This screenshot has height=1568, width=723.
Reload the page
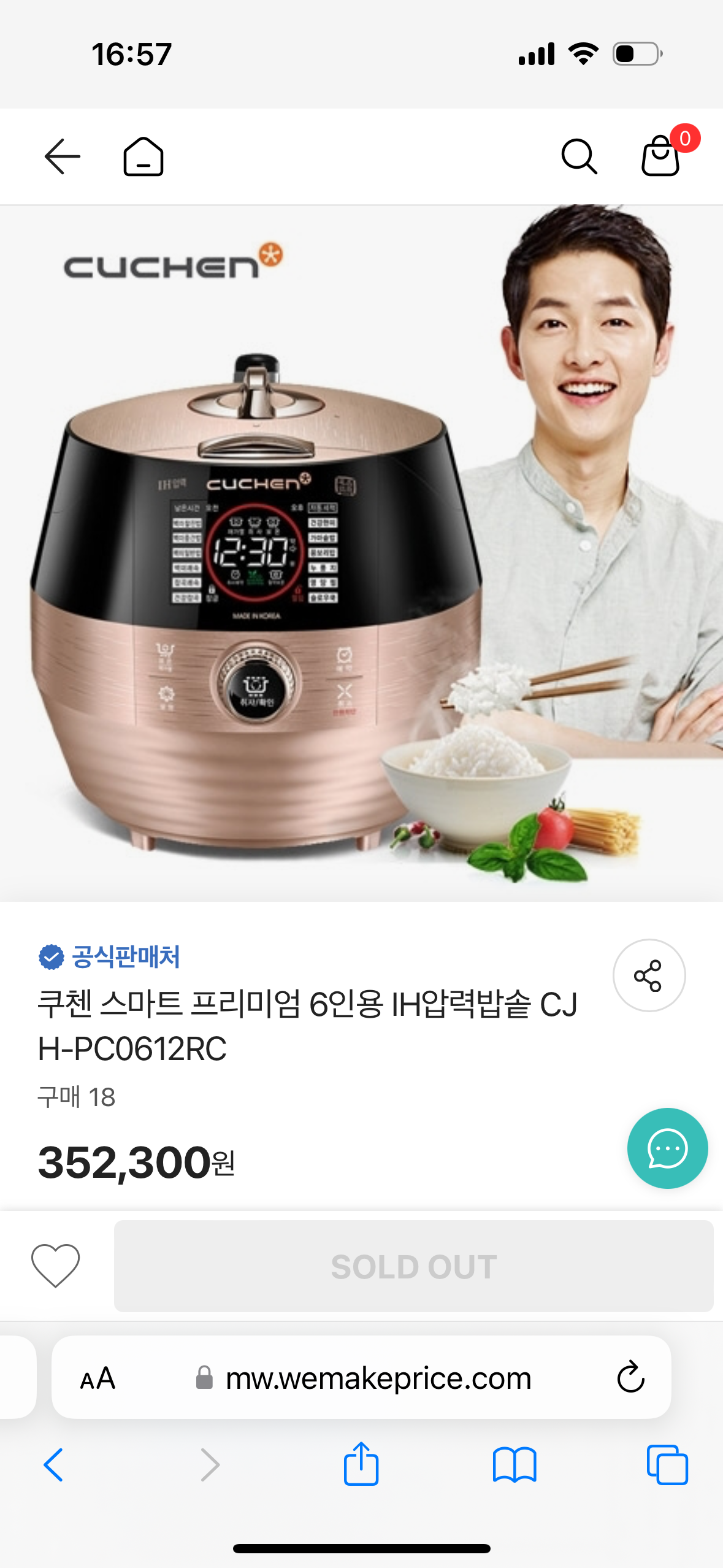tap(630, 1378)
